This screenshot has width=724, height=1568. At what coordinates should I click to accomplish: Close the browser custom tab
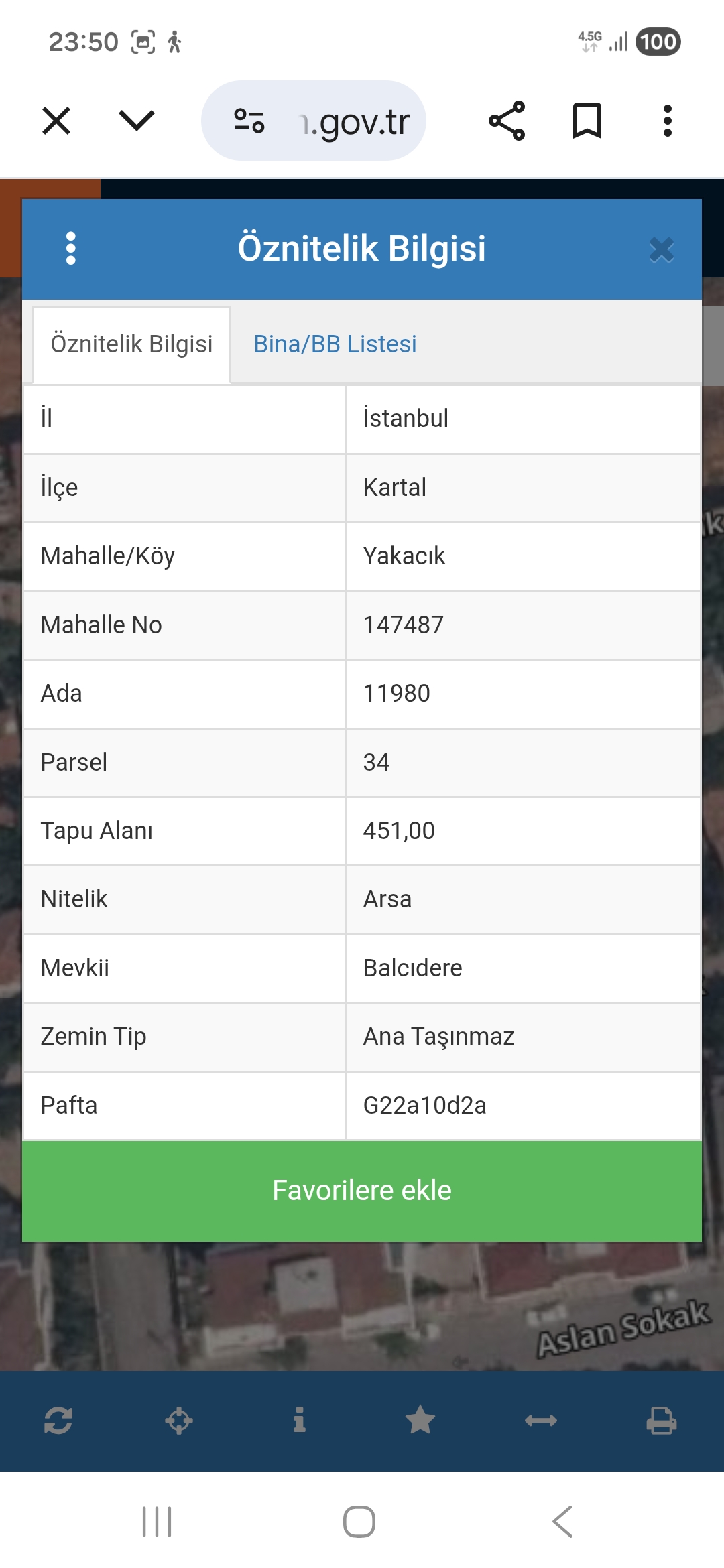[x=56, y=121]
